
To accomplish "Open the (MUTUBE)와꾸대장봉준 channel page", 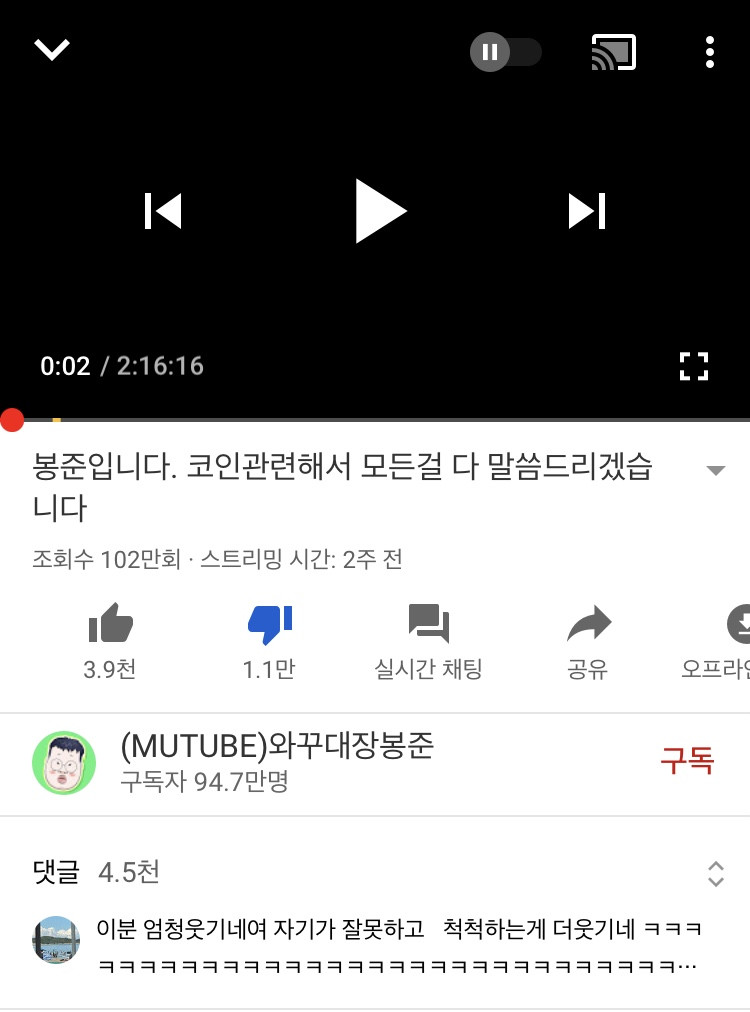I will 276,762.
